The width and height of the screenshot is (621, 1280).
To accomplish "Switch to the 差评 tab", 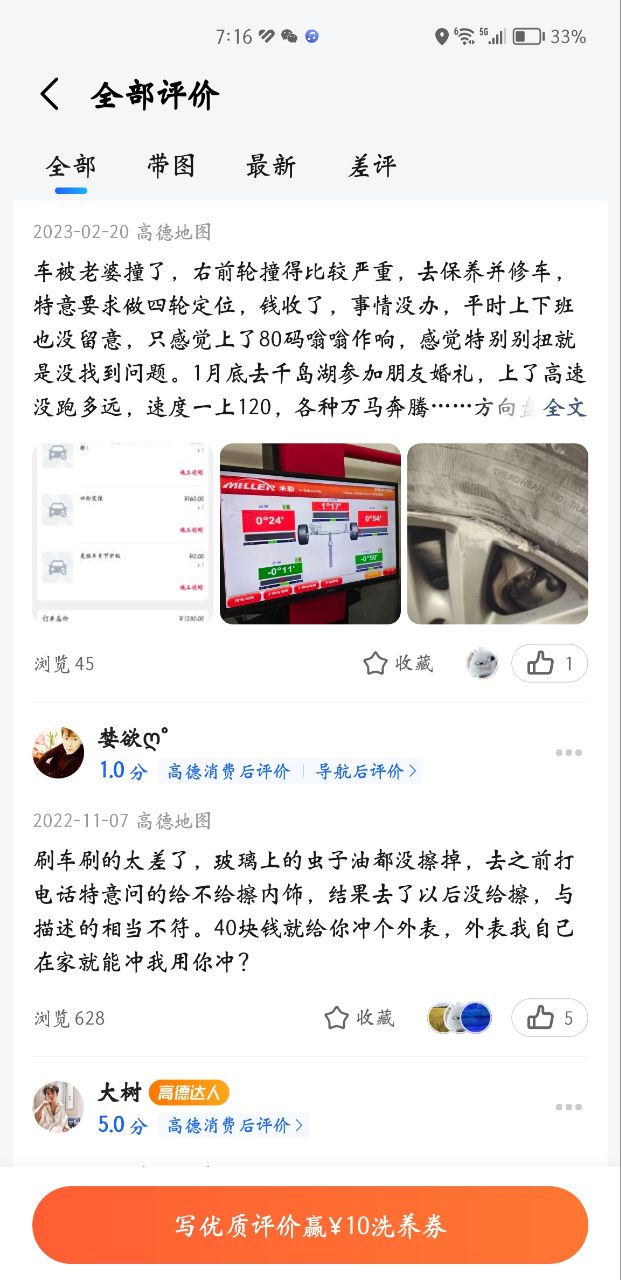I will [372, 166].
